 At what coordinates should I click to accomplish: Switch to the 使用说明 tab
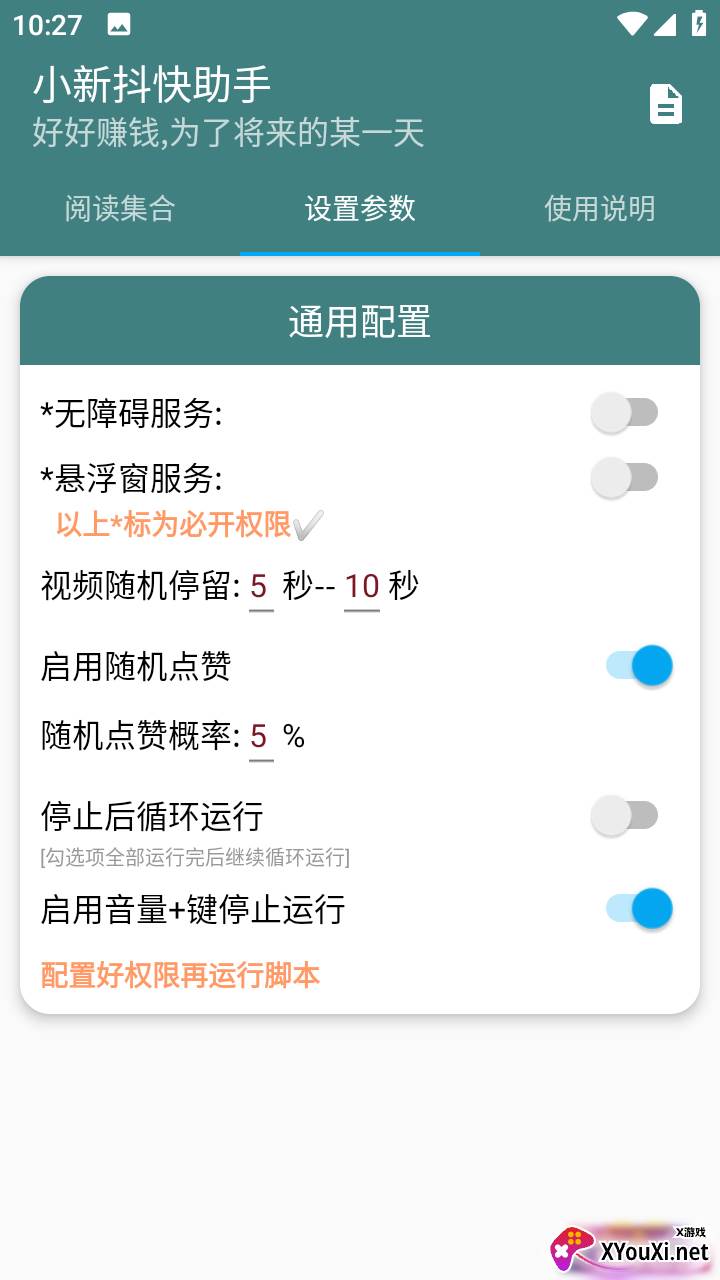(x=599, y=209)
